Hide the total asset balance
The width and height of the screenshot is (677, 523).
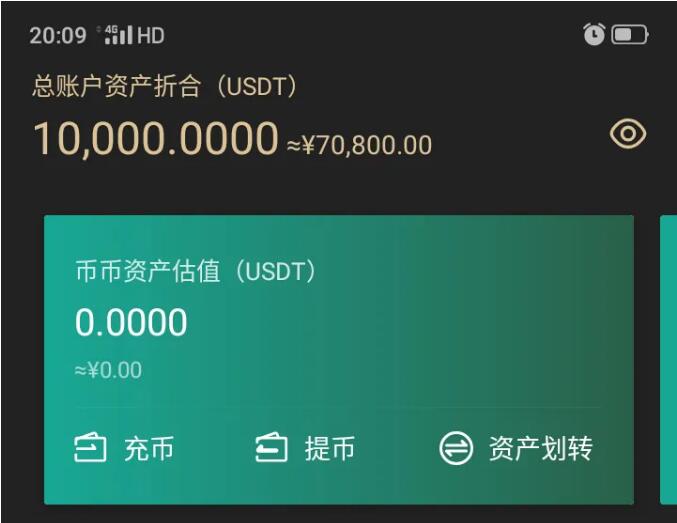628,134
